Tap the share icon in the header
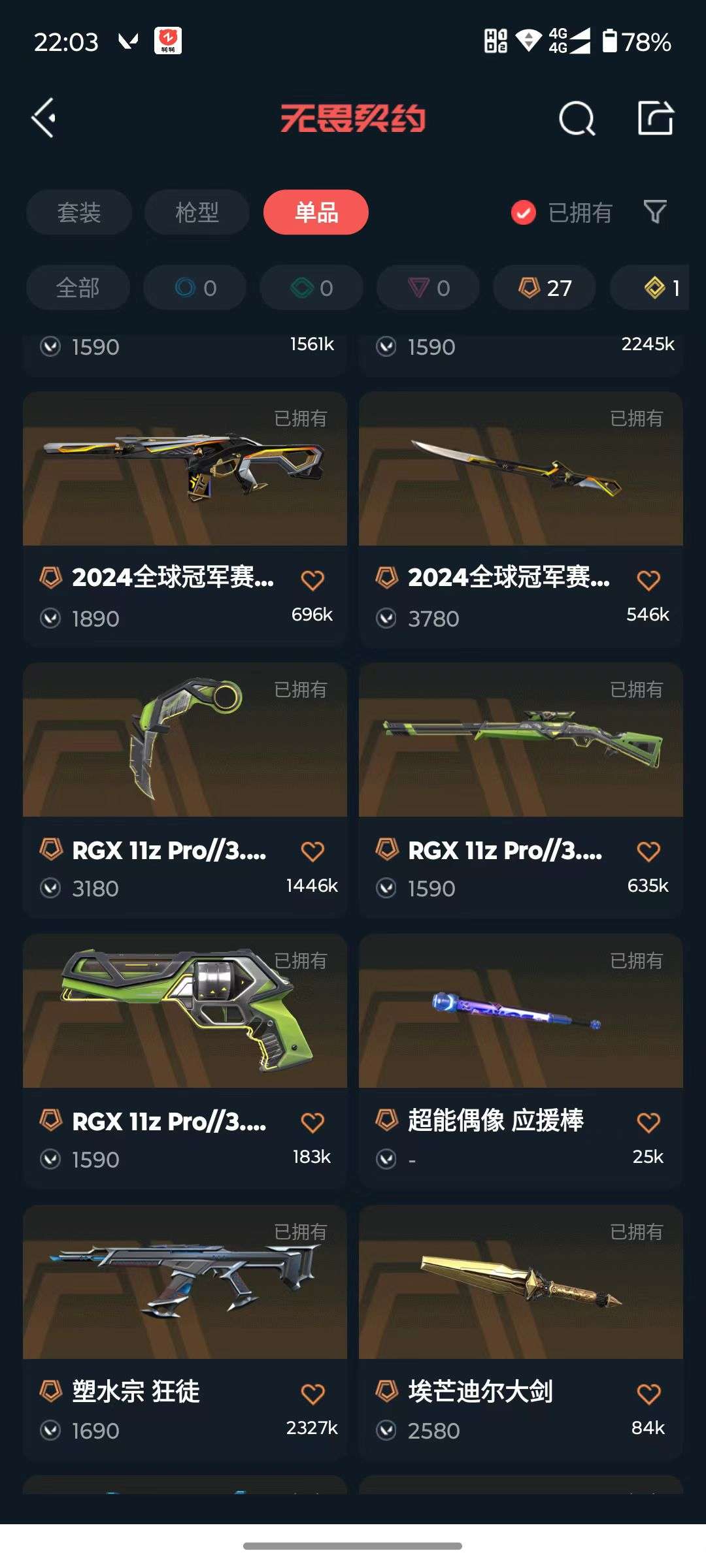The width and height of the screenshot is (706, 1568). (x=655, y=118)
